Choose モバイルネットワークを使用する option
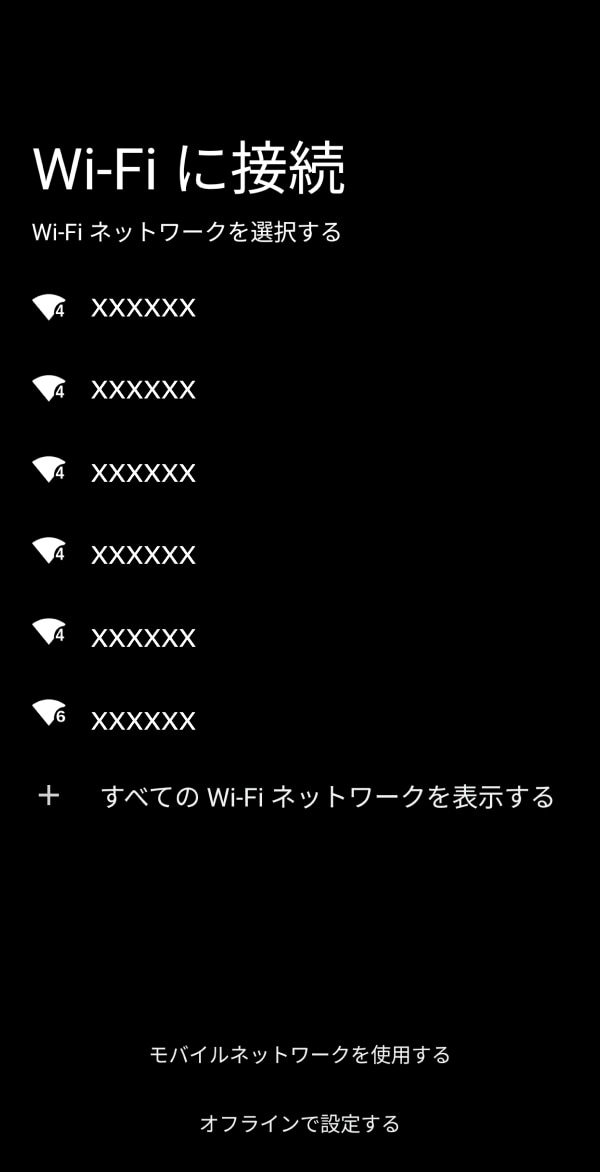Viewport: 600px width, 1172px height. (x=300, y=1054)
